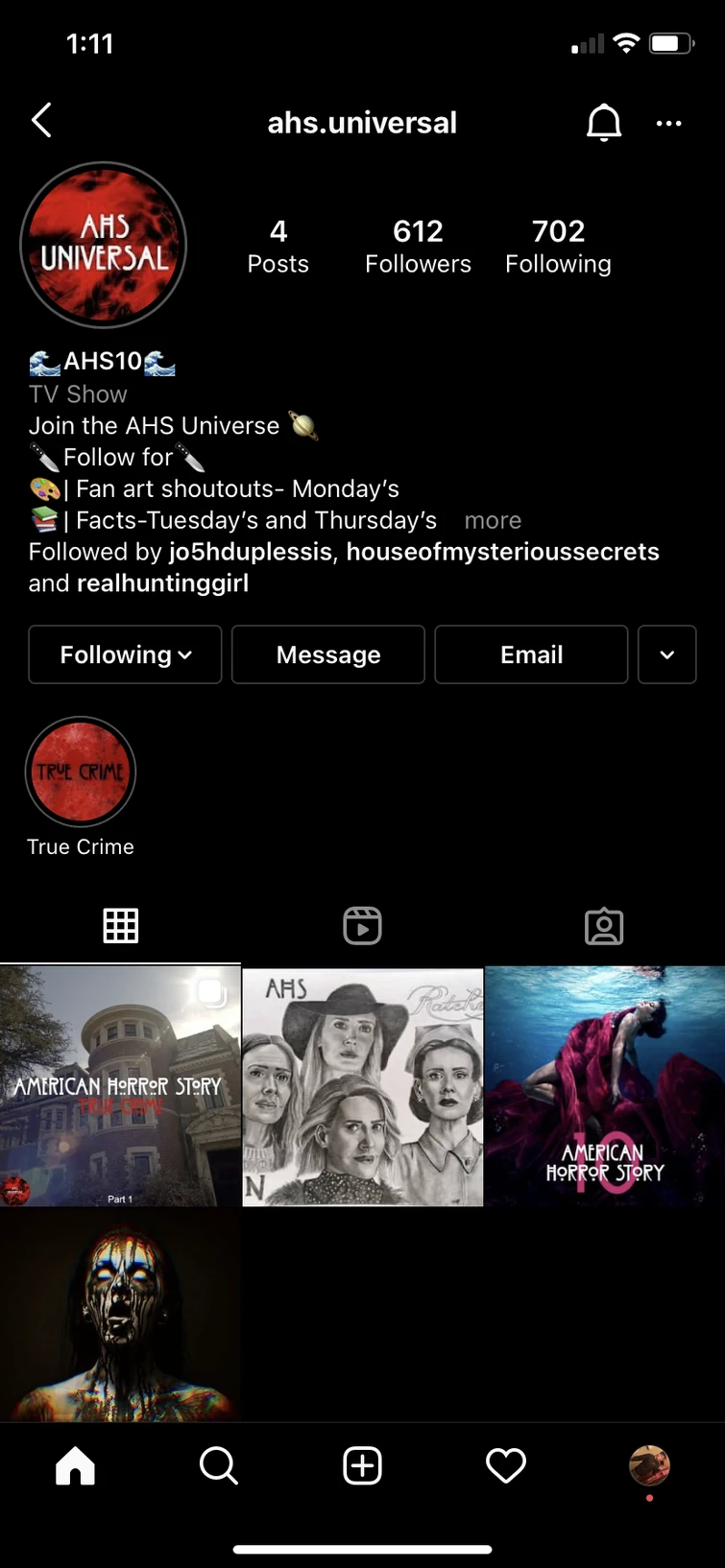Open the three-dot overflow menu
Viewport: 725px width, 1568px height.
[668, 123]
